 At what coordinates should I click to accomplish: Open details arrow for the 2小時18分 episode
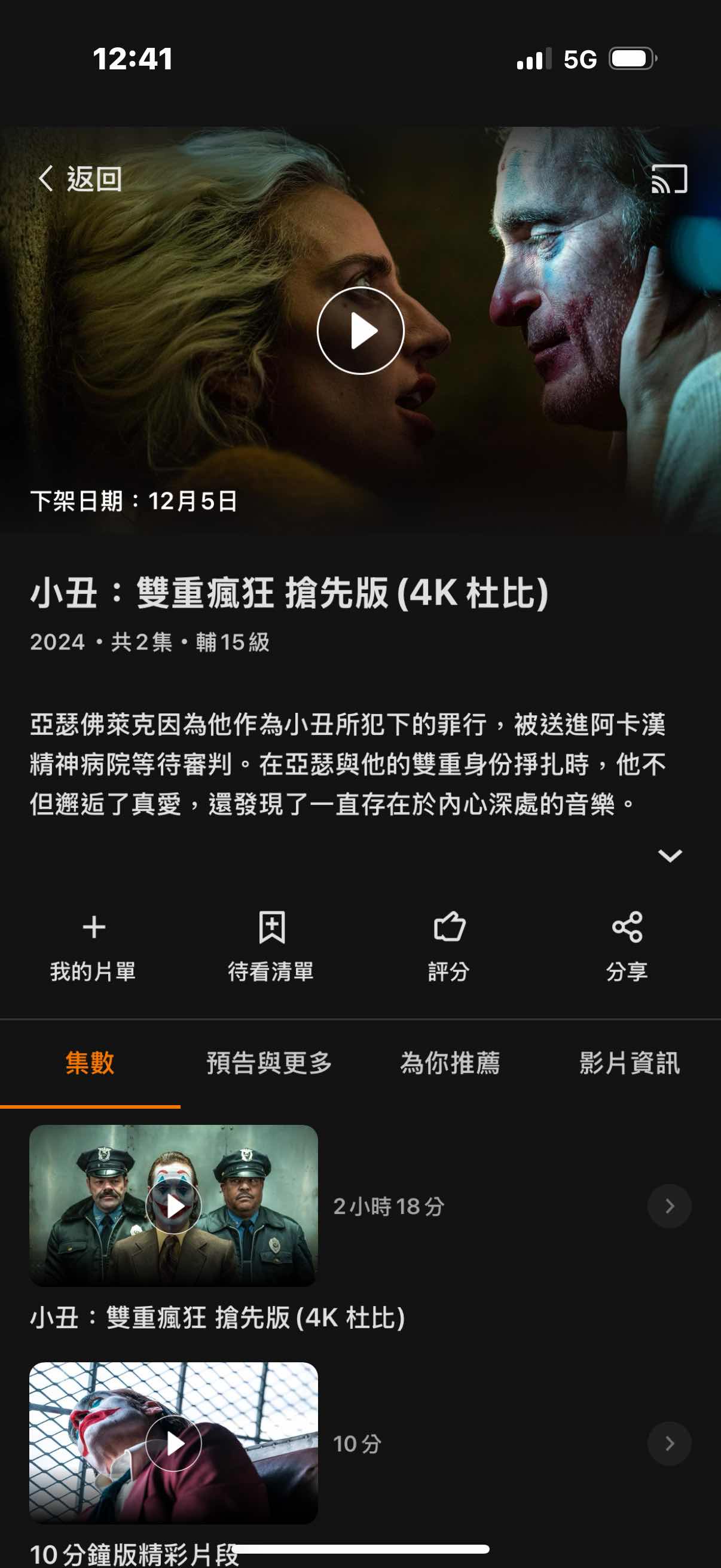[x=669, y=1206]
